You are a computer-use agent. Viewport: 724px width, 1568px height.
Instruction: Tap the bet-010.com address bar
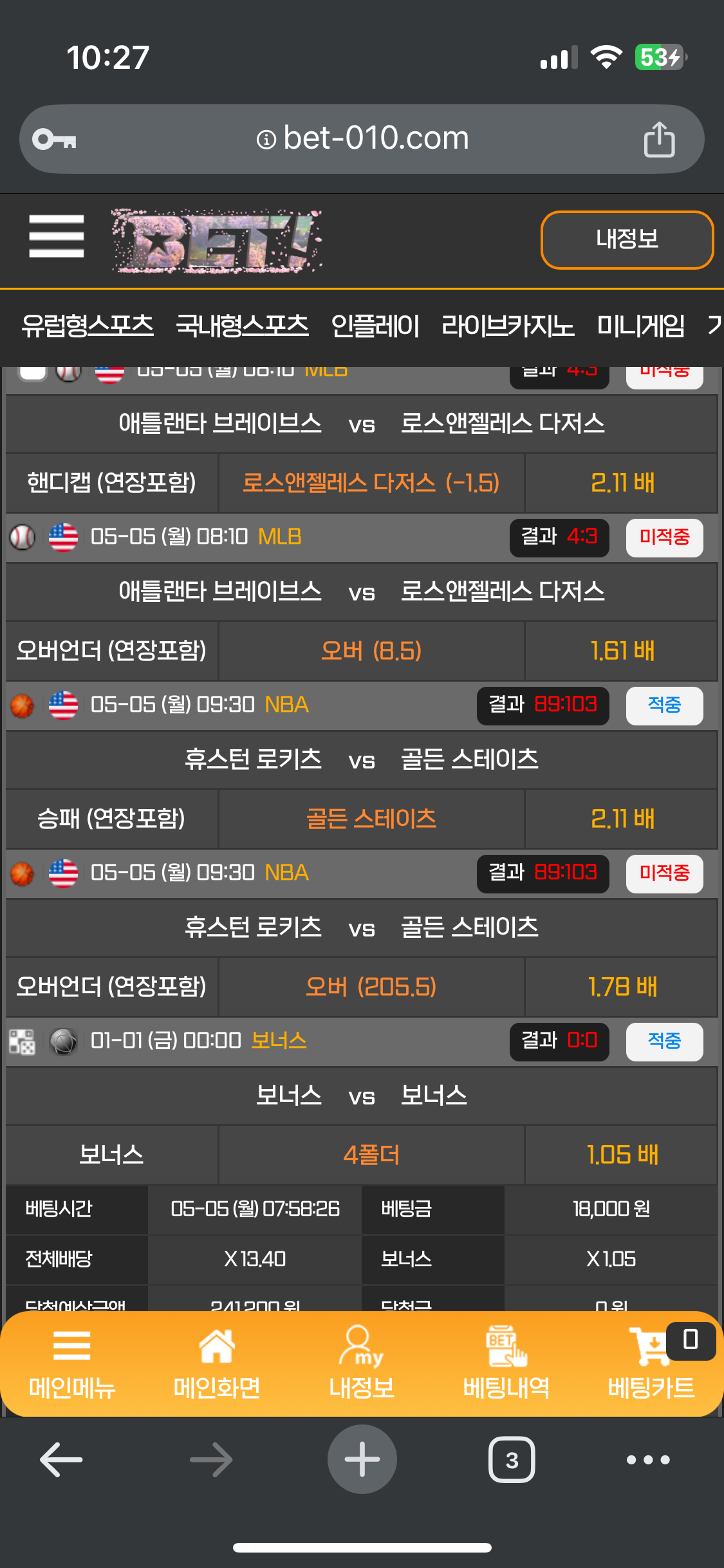(x=363, y=139)
